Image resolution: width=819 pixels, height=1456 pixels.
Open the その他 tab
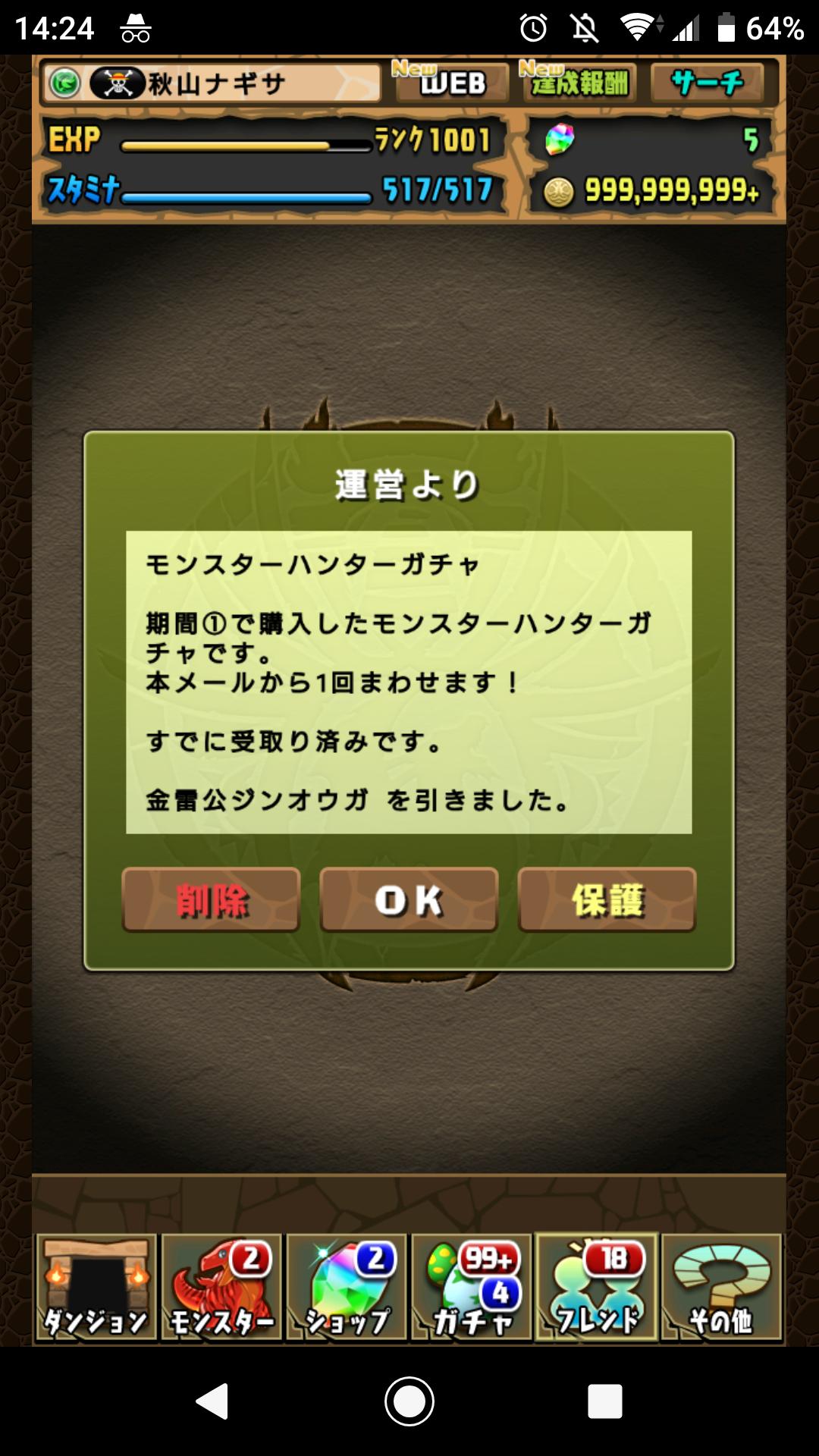(722, 1288)
